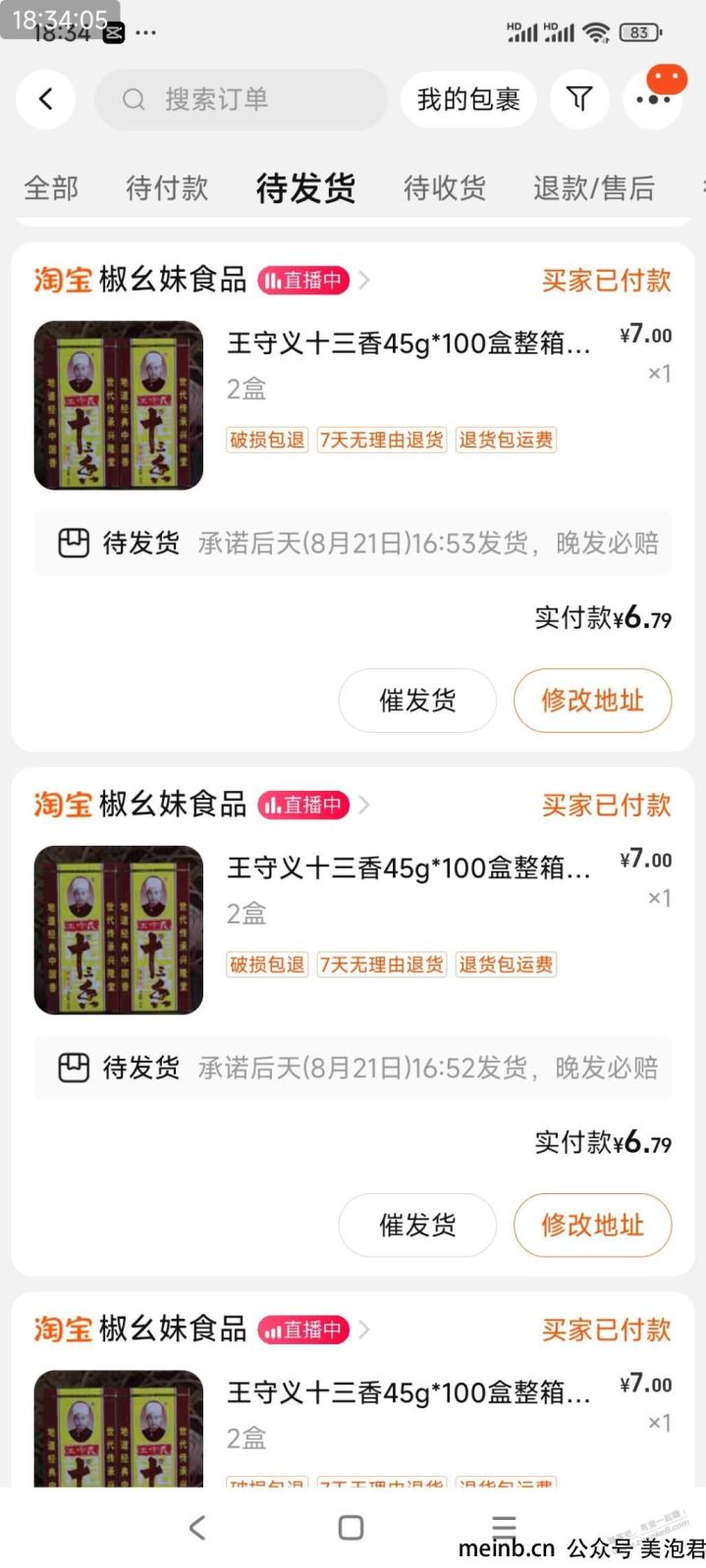Switch to the 待付款 tab
This screenshot has height=1568, width=706.
[167, 187]
